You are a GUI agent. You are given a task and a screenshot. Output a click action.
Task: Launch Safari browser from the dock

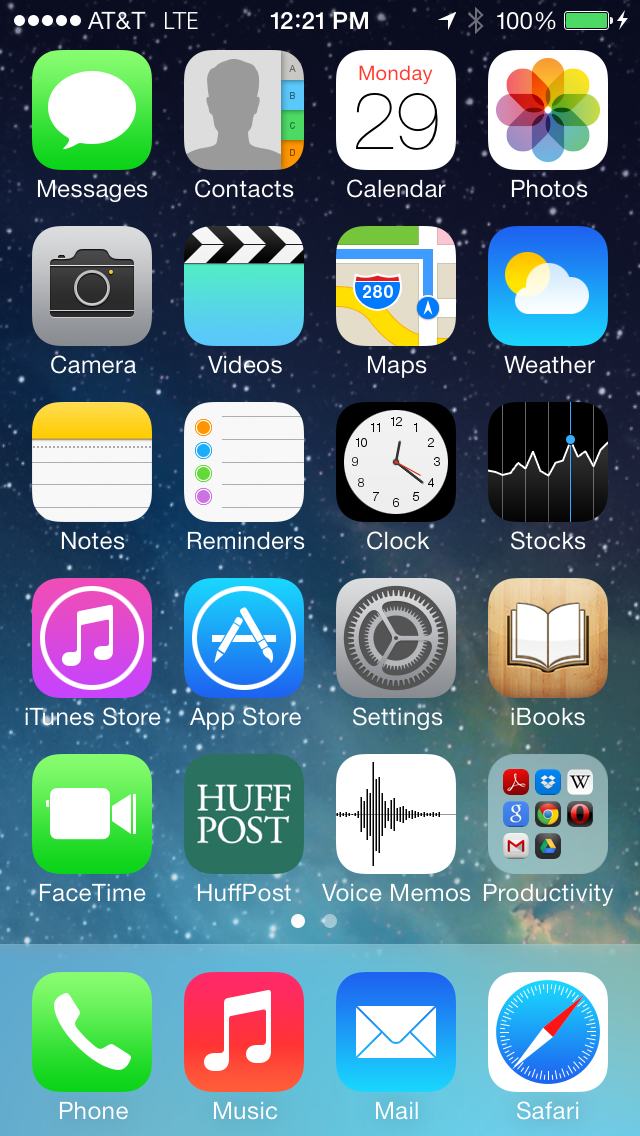tap(548, 1032)
